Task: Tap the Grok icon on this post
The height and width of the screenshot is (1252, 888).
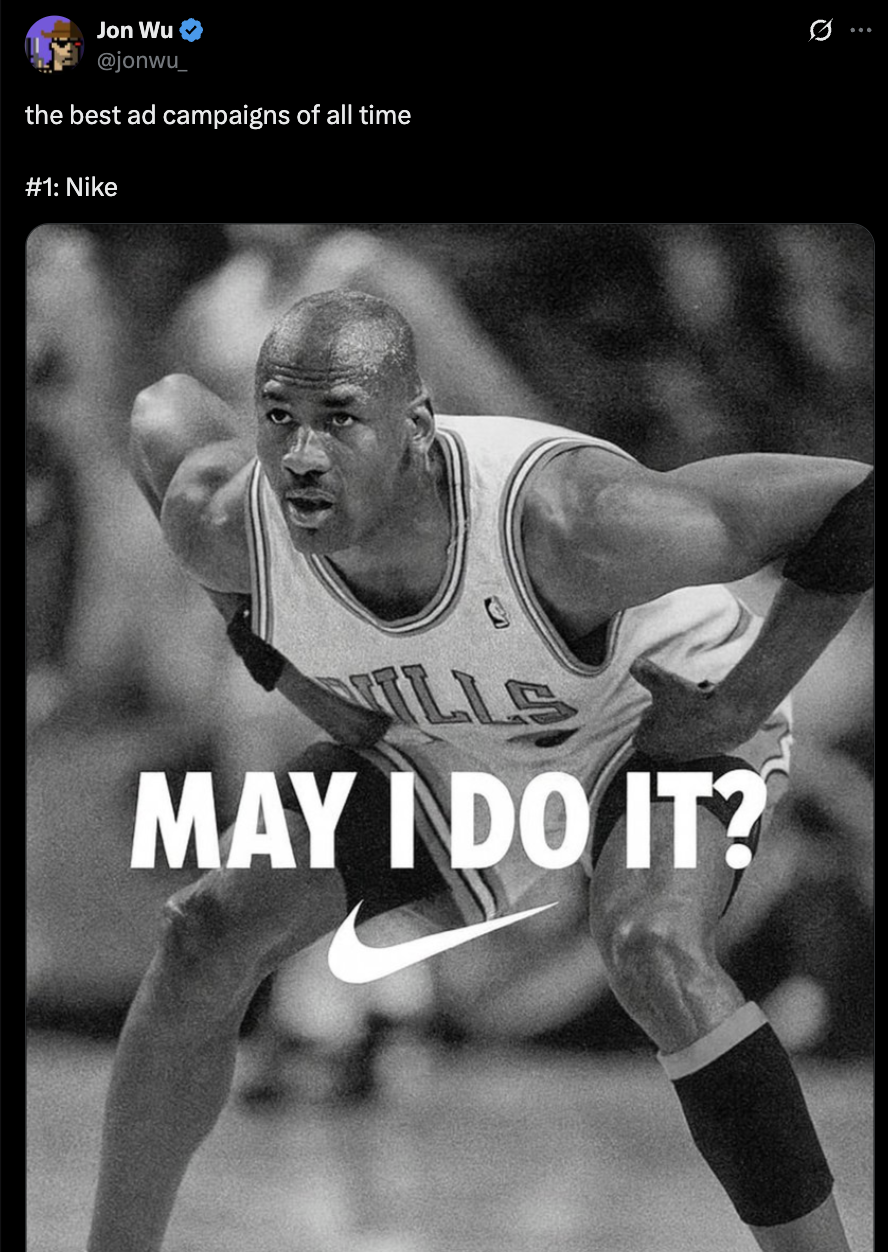Action: [x=819, y=32]
